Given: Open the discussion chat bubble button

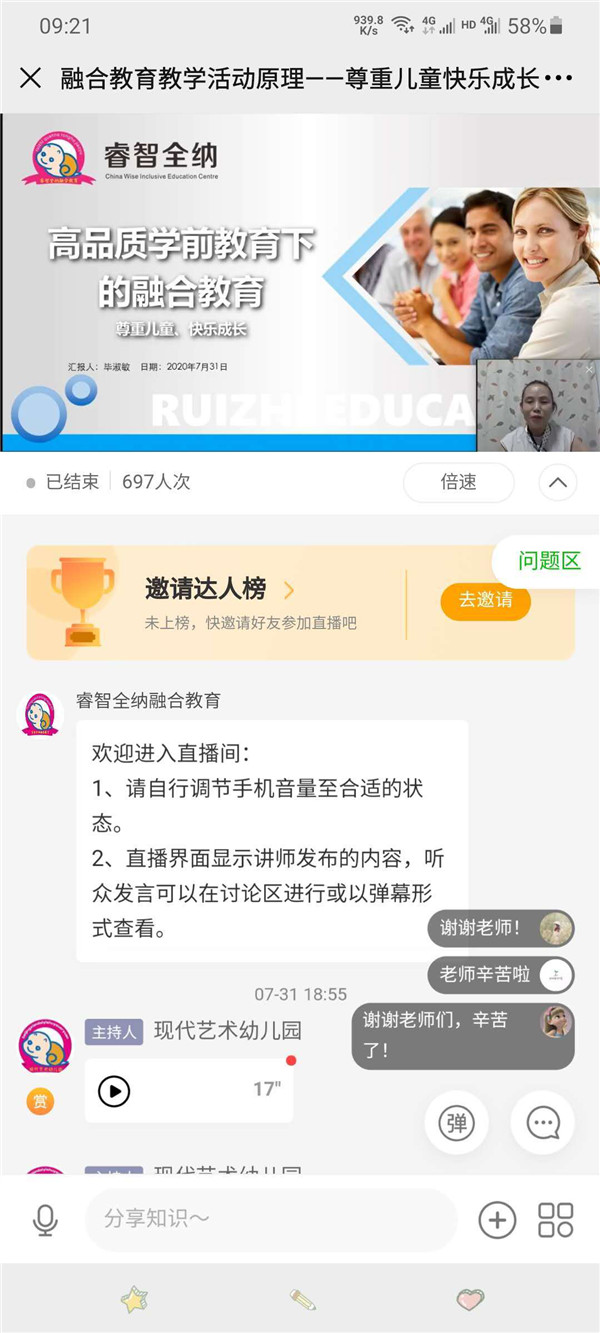Looking at the screenshot, I should pyautogui.click(x=542, y=1123).
